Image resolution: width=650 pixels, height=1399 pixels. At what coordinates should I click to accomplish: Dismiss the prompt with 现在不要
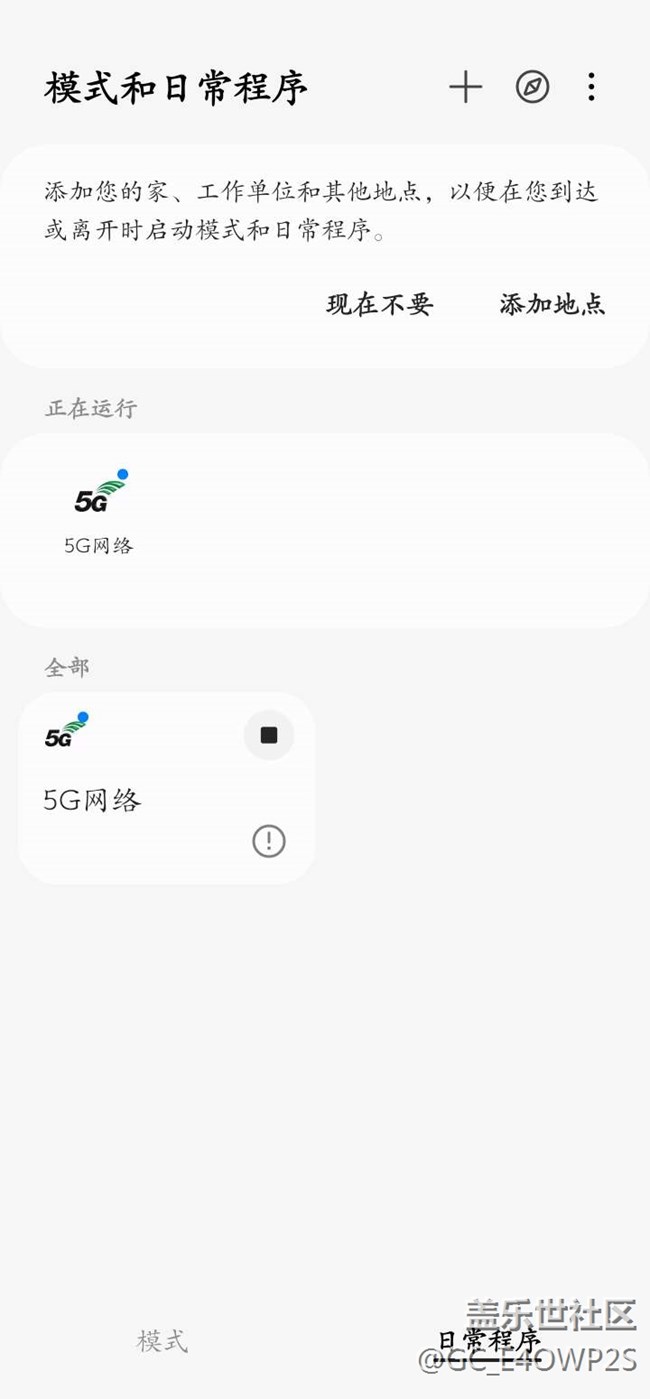pos(380,304)
